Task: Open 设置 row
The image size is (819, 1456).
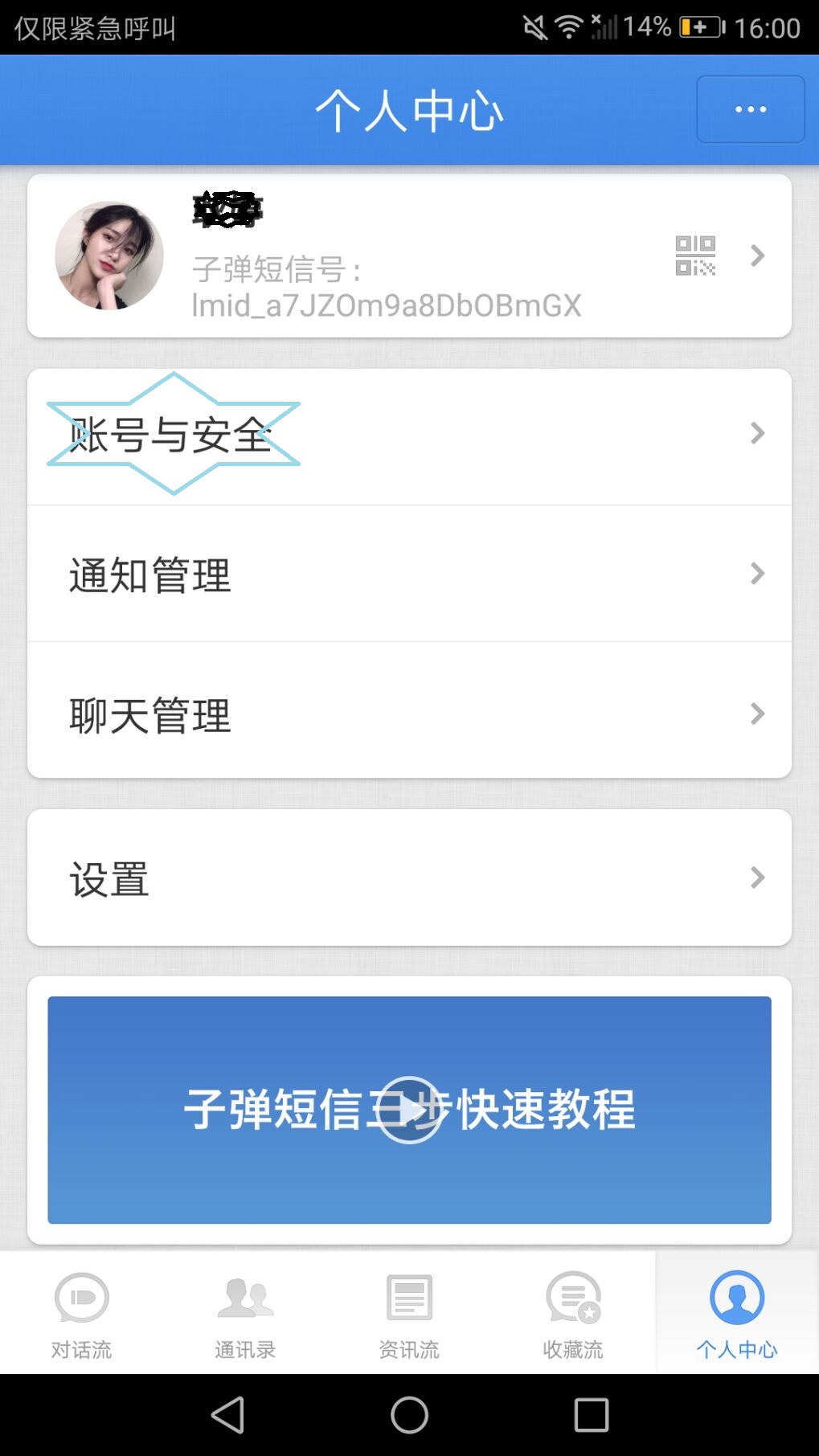Action: [x=409, y=878]
